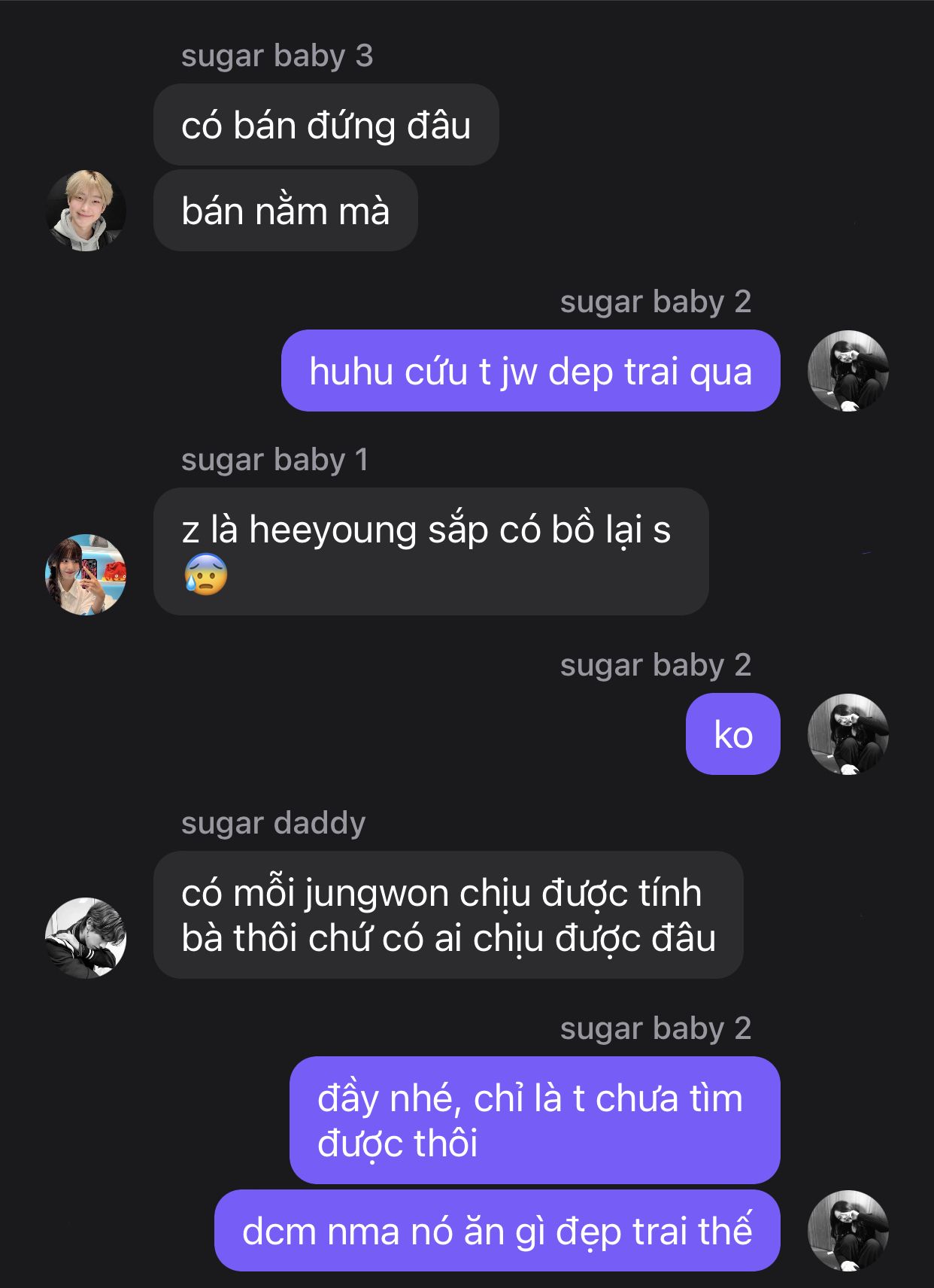Image resolution: width=934 pixels, height=1288 pixels.
Task: Open sugar baby 3's profile picture
Action: pos(86,211)
